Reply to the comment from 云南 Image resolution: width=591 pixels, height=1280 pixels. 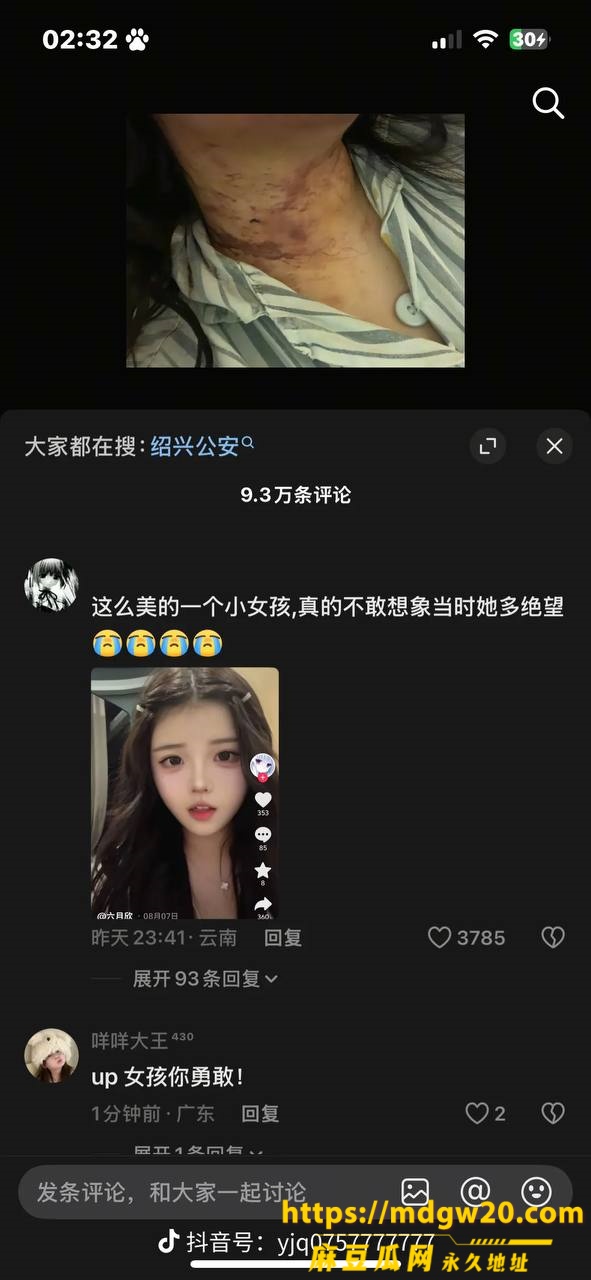[283, 938]
